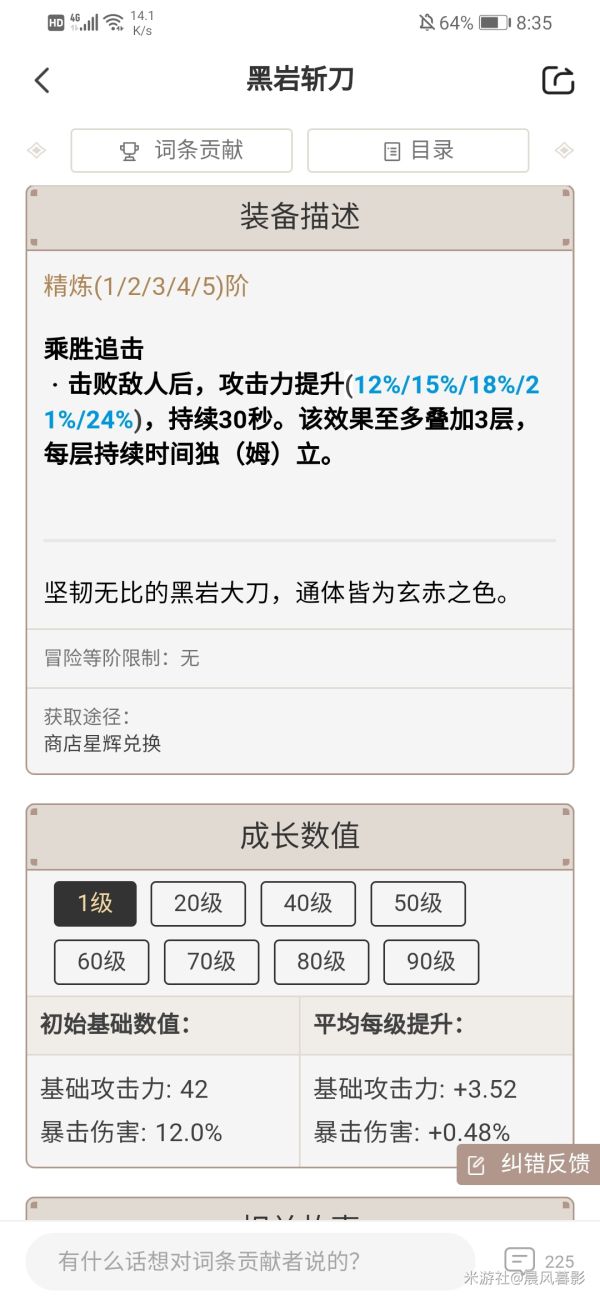The width and height of the screenshot is (600, 1300).
Task: Go back from 黑岩斩刀 page
Action: point(41,81)
